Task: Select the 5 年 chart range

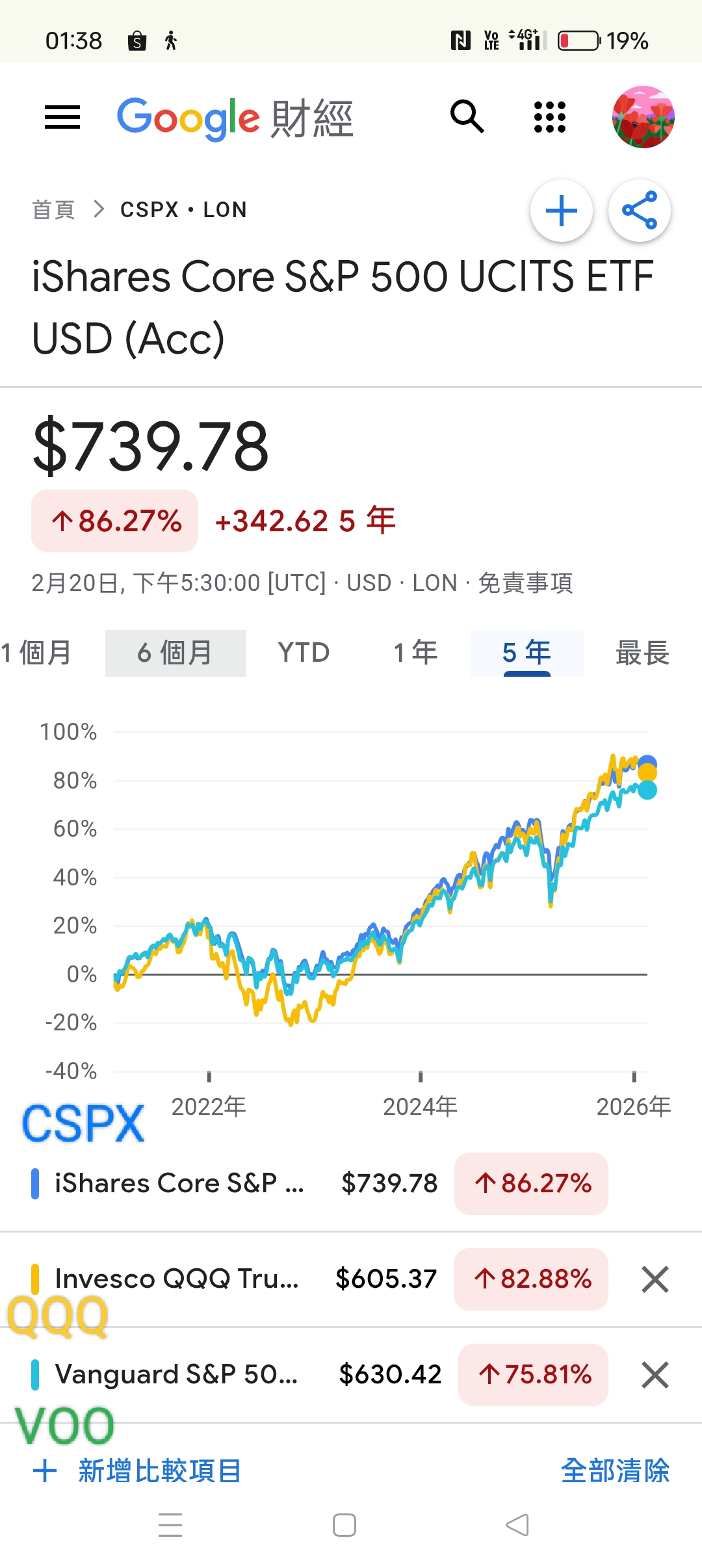Action: pyautogui.click(x=526, y=653)
